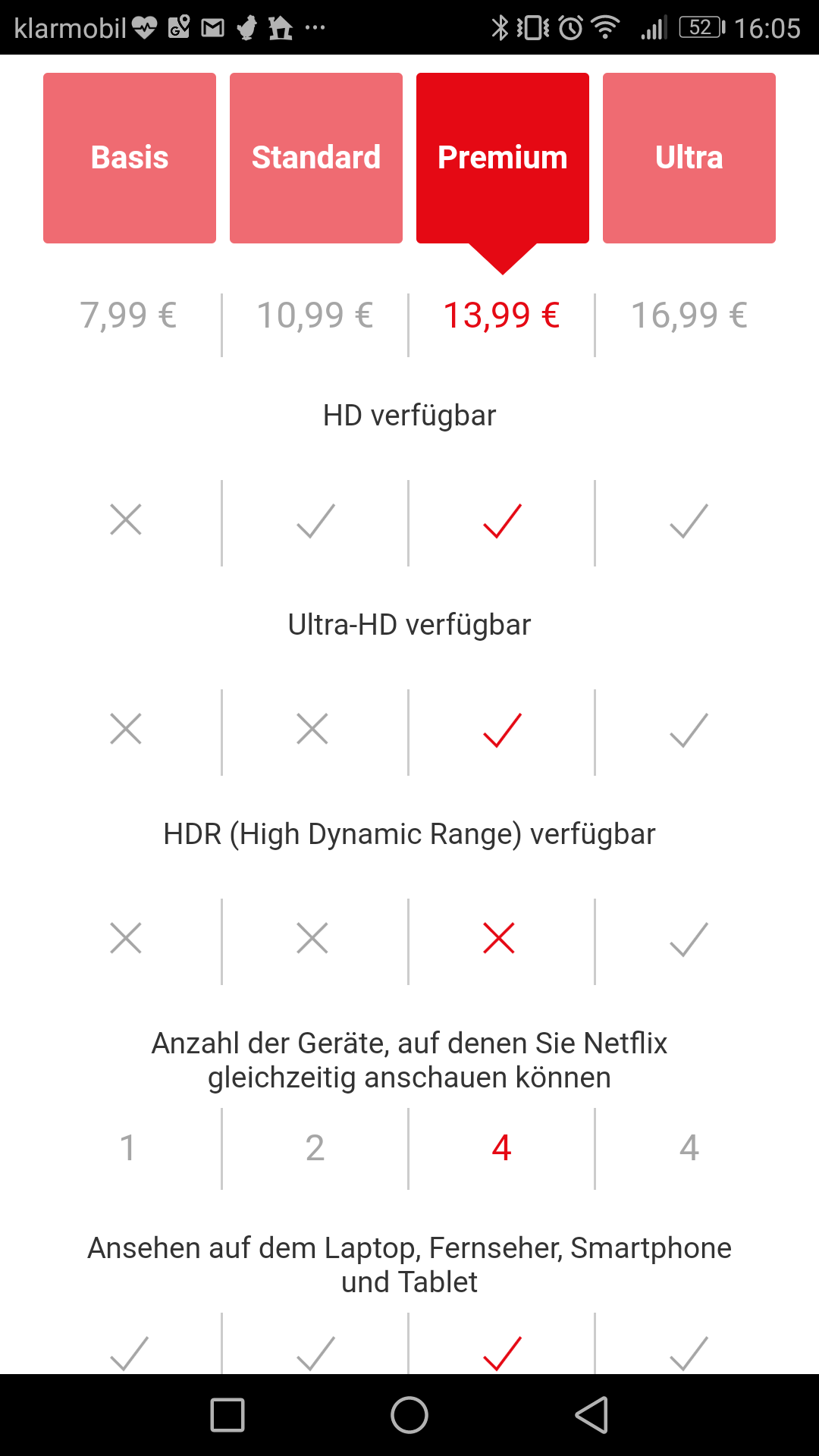Open recent apps from the navigation bar

[227, 1415]
